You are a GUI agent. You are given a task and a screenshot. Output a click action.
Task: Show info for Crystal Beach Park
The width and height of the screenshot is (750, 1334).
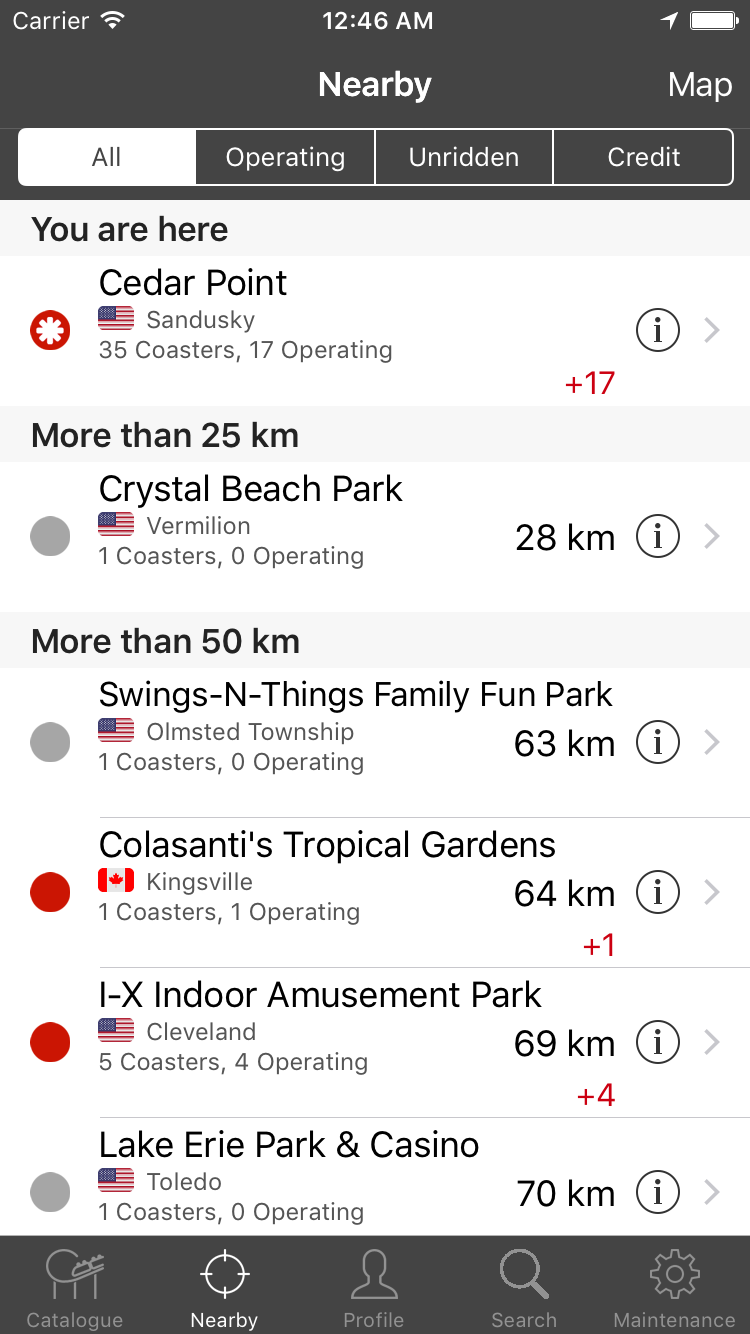pos(657,537)
